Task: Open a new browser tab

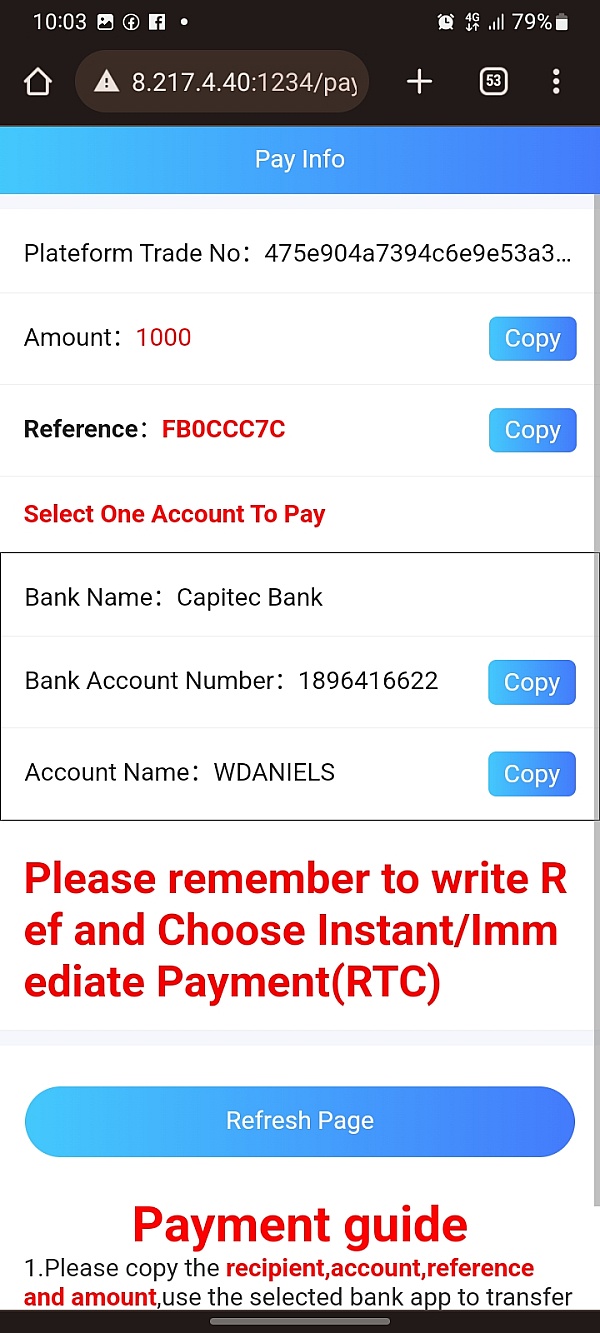Action: [420, 82]
